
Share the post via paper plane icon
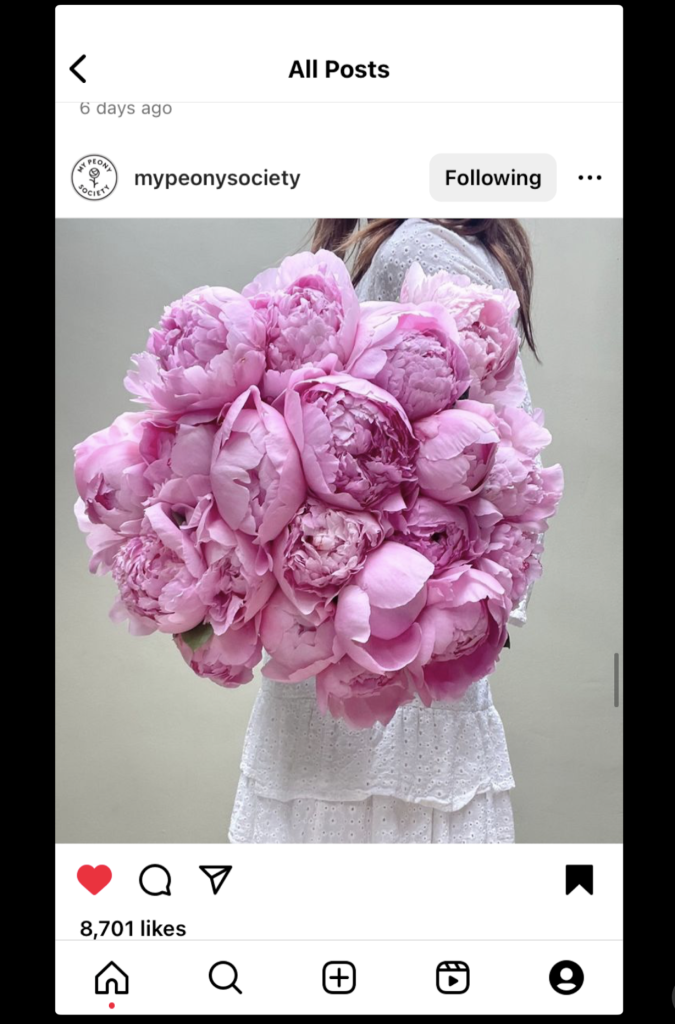coord(215,880)
